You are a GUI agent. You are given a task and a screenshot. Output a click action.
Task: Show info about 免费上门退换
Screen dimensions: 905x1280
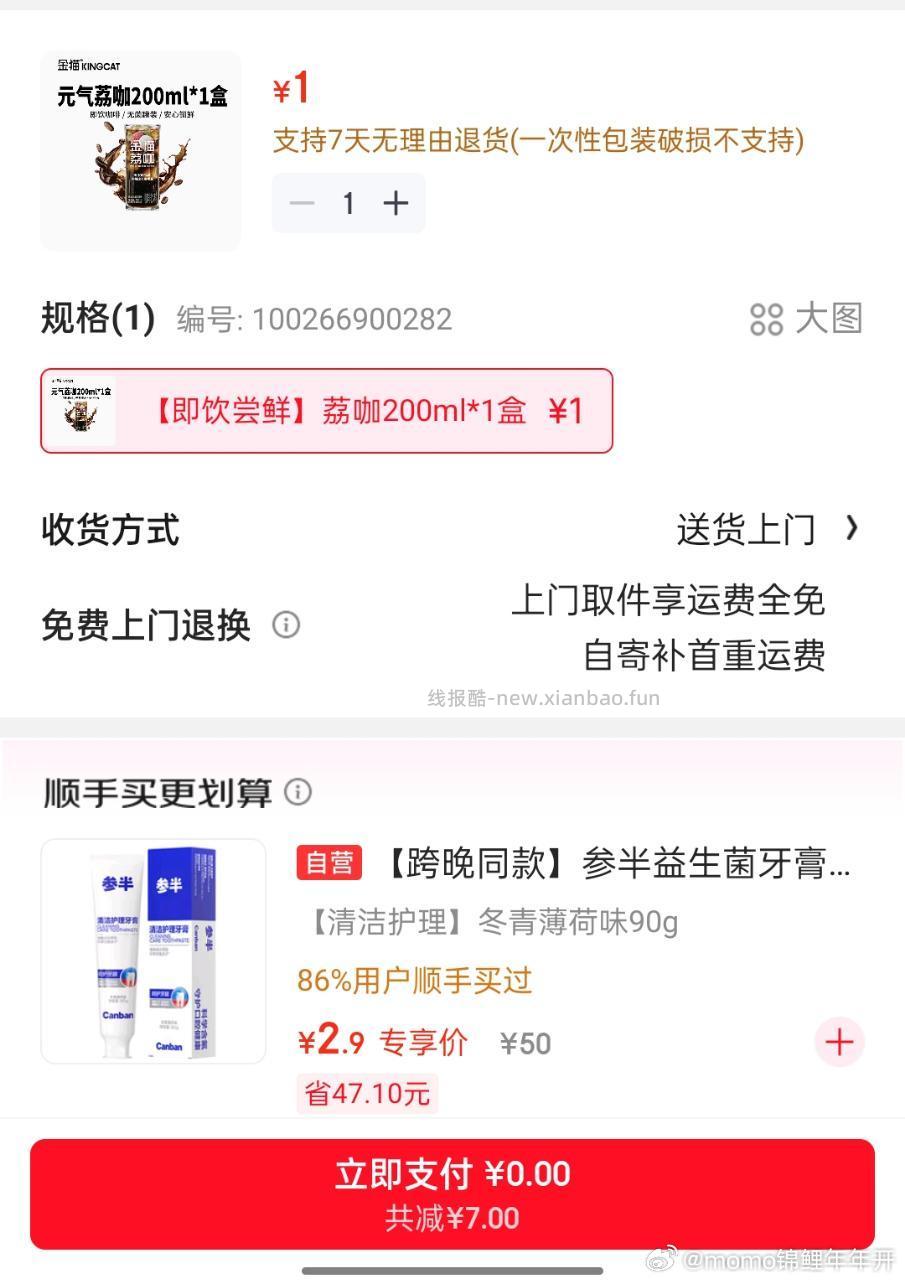(286, 625)
